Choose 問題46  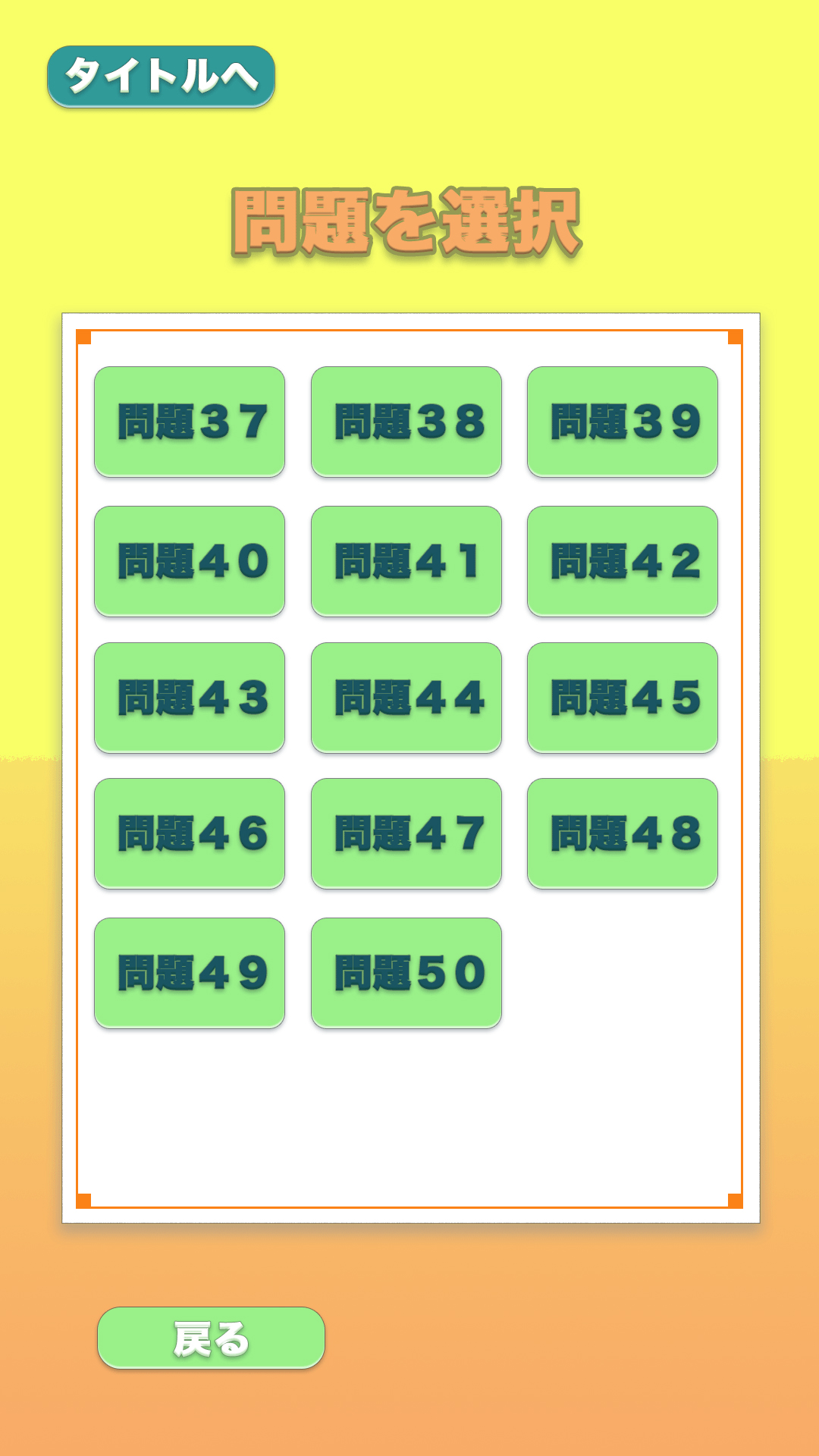pos(190,833)
